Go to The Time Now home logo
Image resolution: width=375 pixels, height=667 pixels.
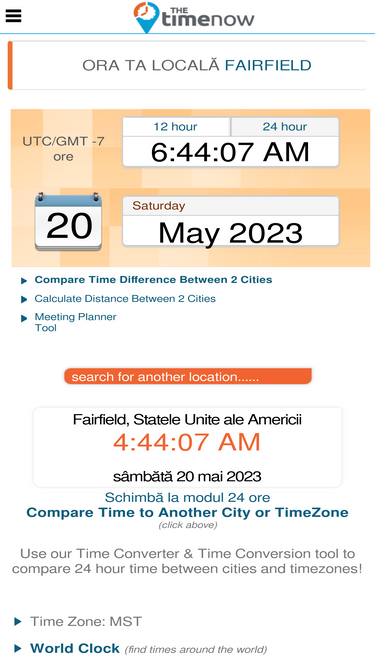tap(194, 17)
